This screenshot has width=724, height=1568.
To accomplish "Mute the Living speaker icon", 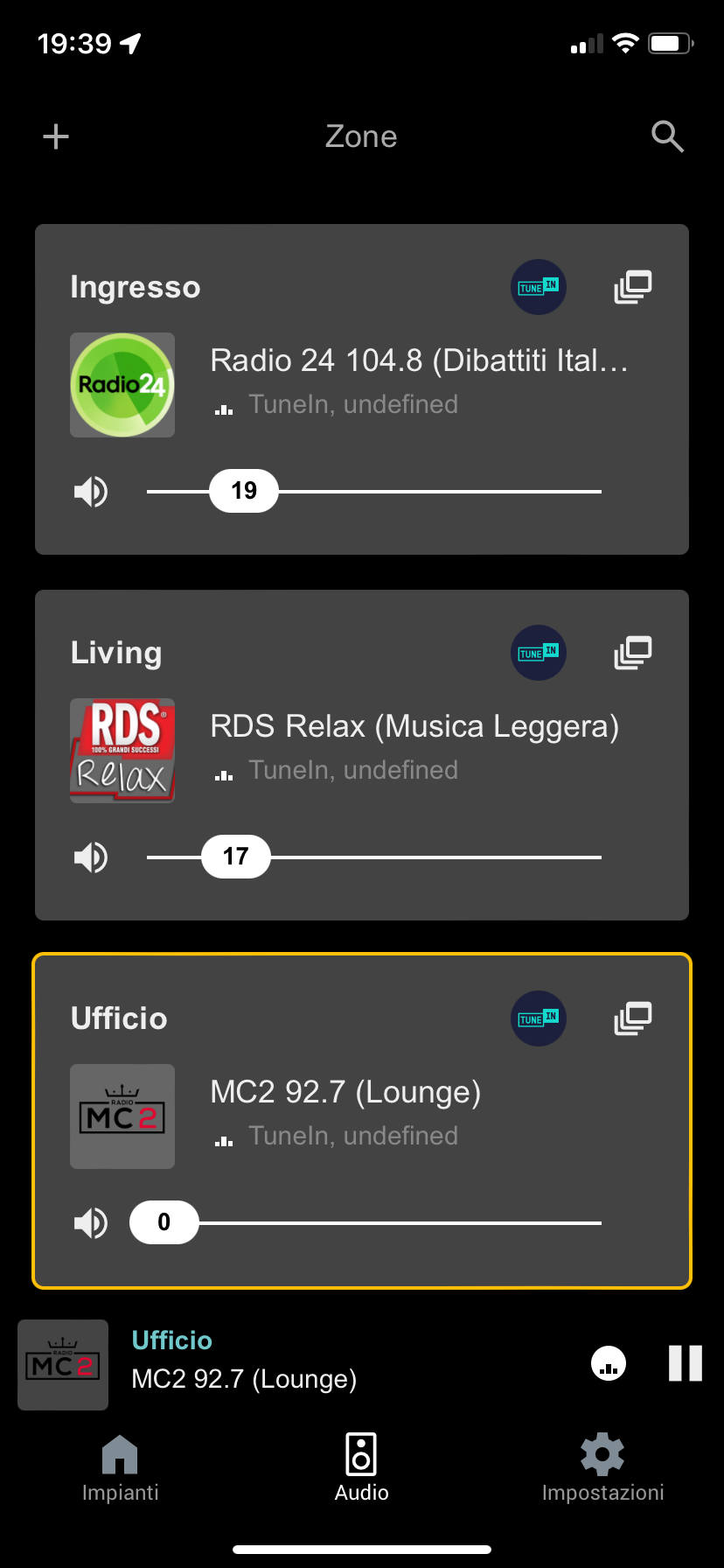I will (91, 857).
